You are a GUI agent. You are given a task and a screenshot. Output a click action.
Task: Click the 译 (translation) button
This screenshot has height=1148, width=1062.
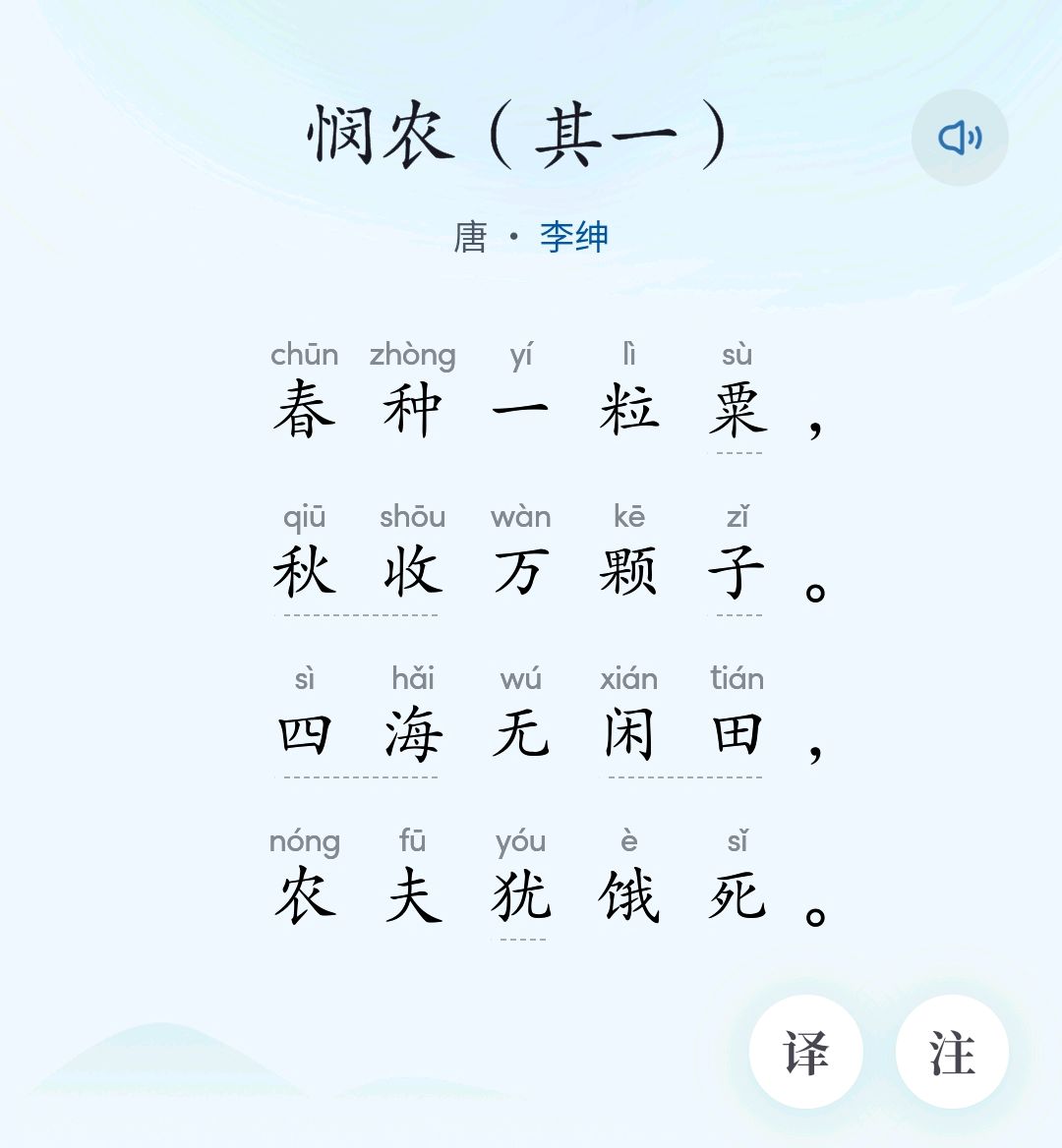pyautogui.click(x=807, y=1053)
